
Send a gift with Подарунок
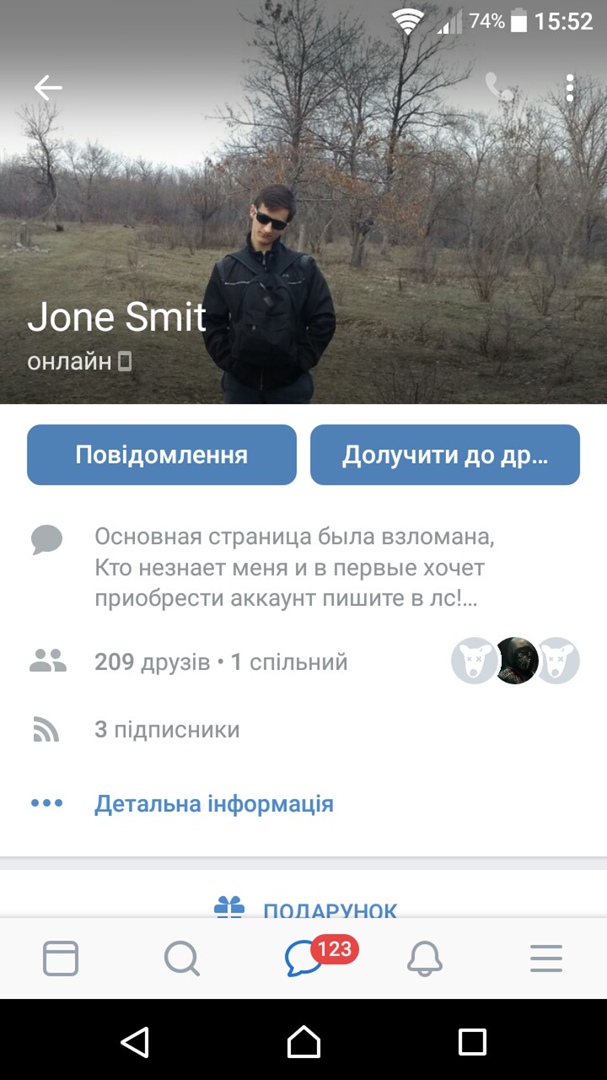pos(306,908)
